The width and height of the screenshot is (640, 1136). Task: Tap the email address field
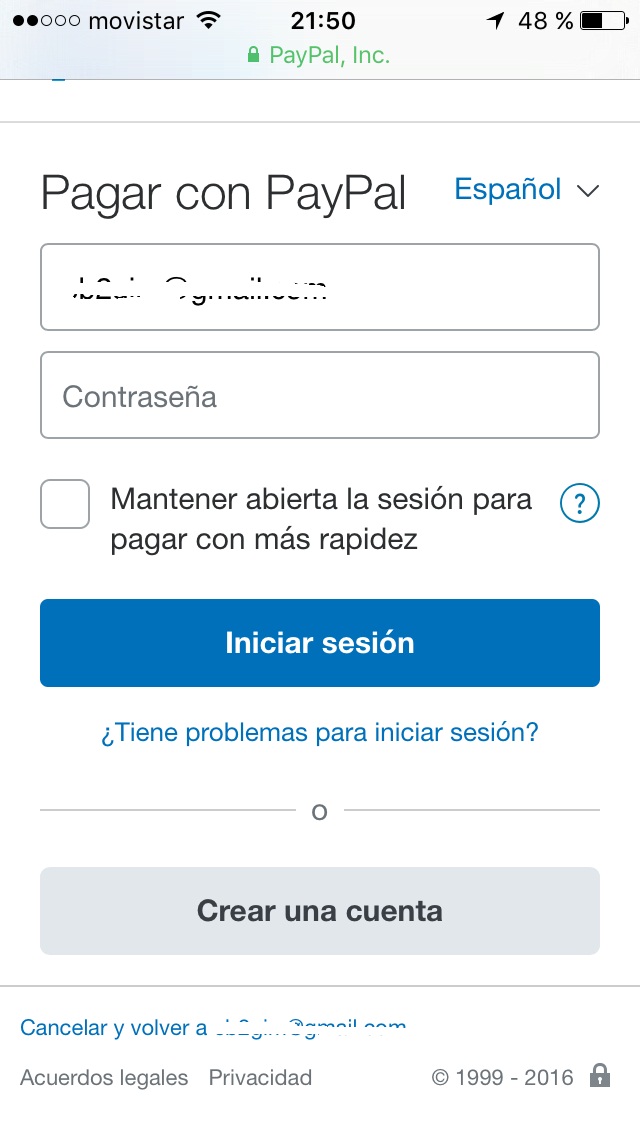[320, 287]
